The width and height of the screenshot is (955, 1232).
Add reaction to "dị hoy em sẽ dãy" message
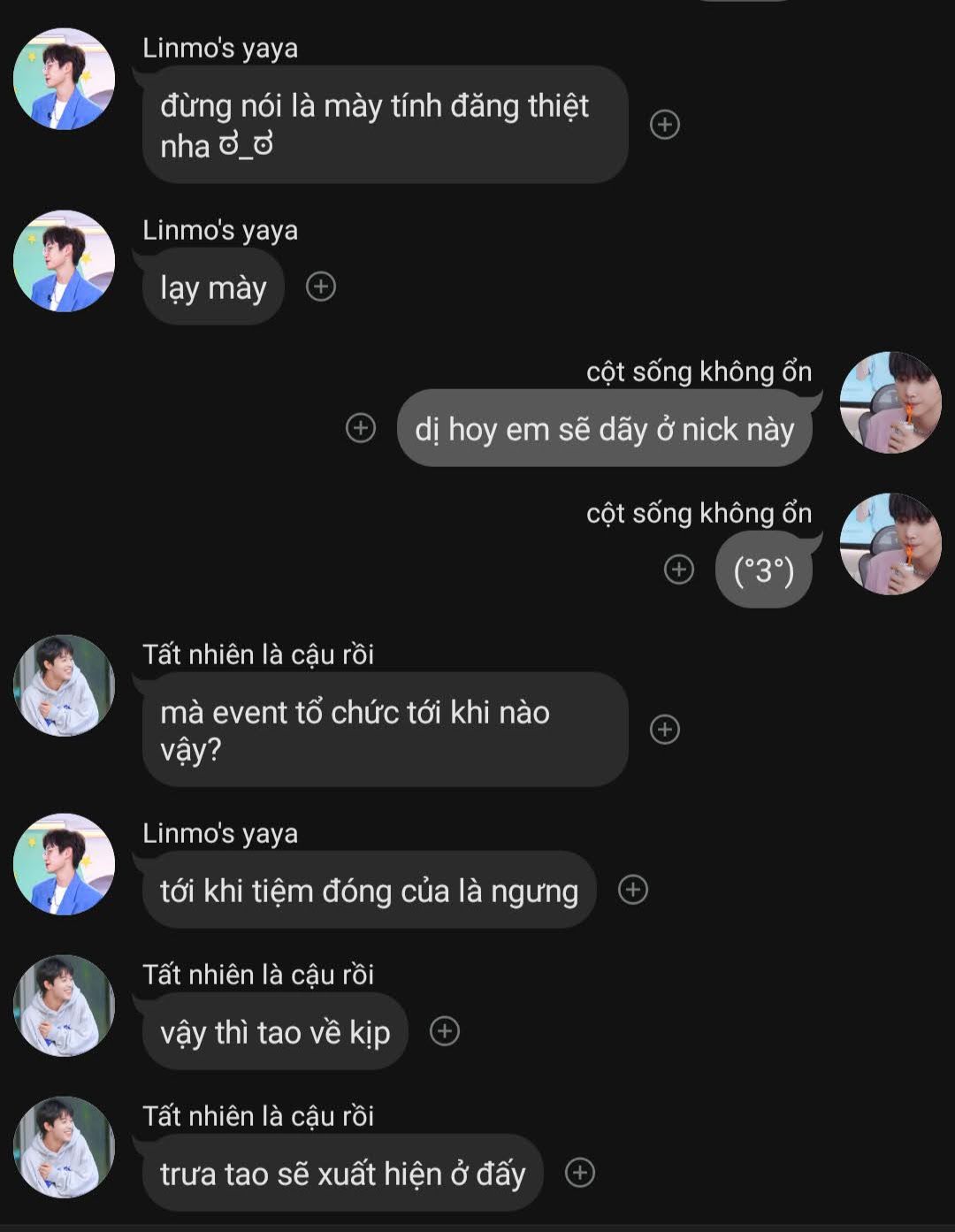coord(360,428)
